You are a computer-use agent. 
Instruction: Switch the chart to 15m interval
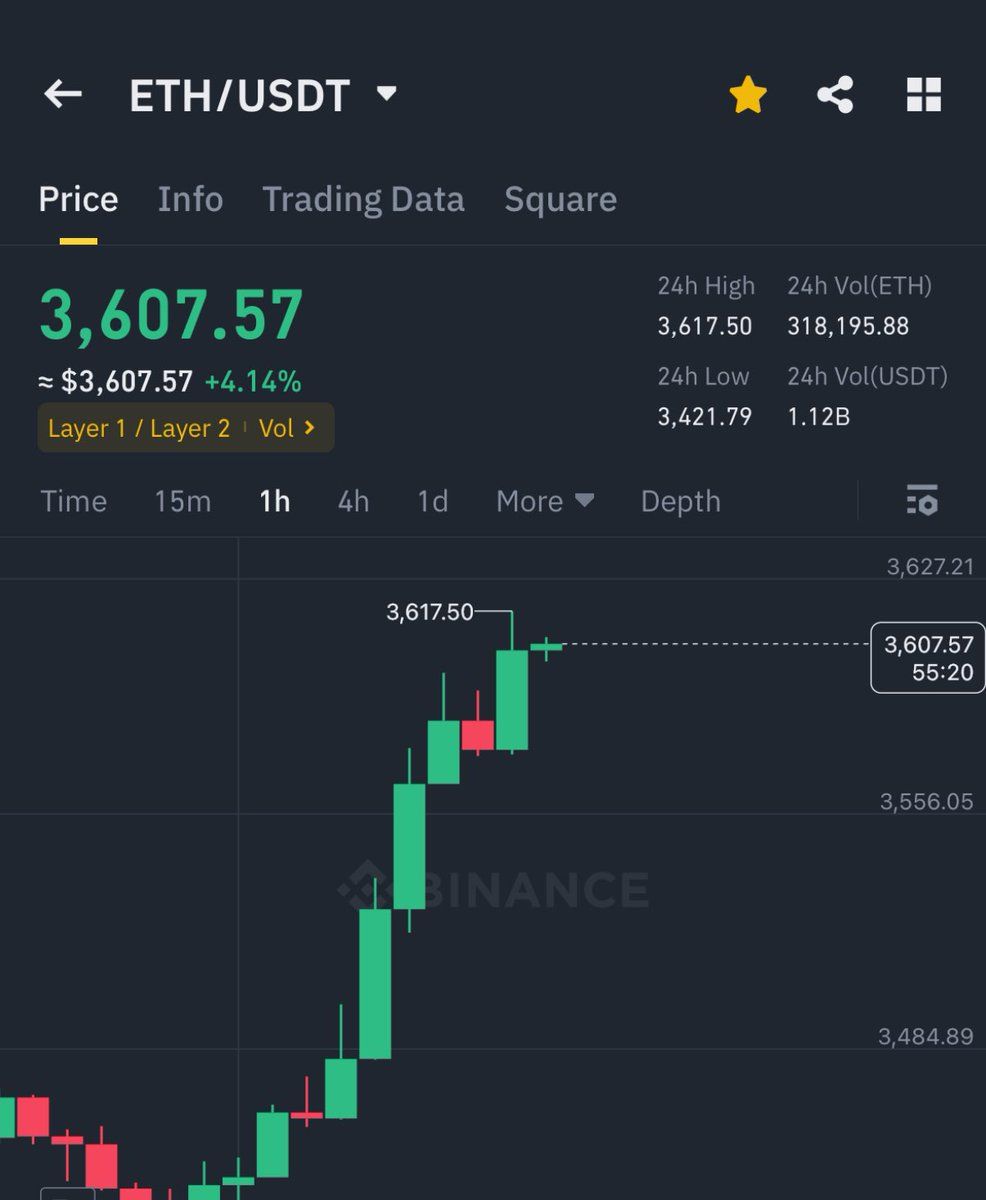point(182,501)
